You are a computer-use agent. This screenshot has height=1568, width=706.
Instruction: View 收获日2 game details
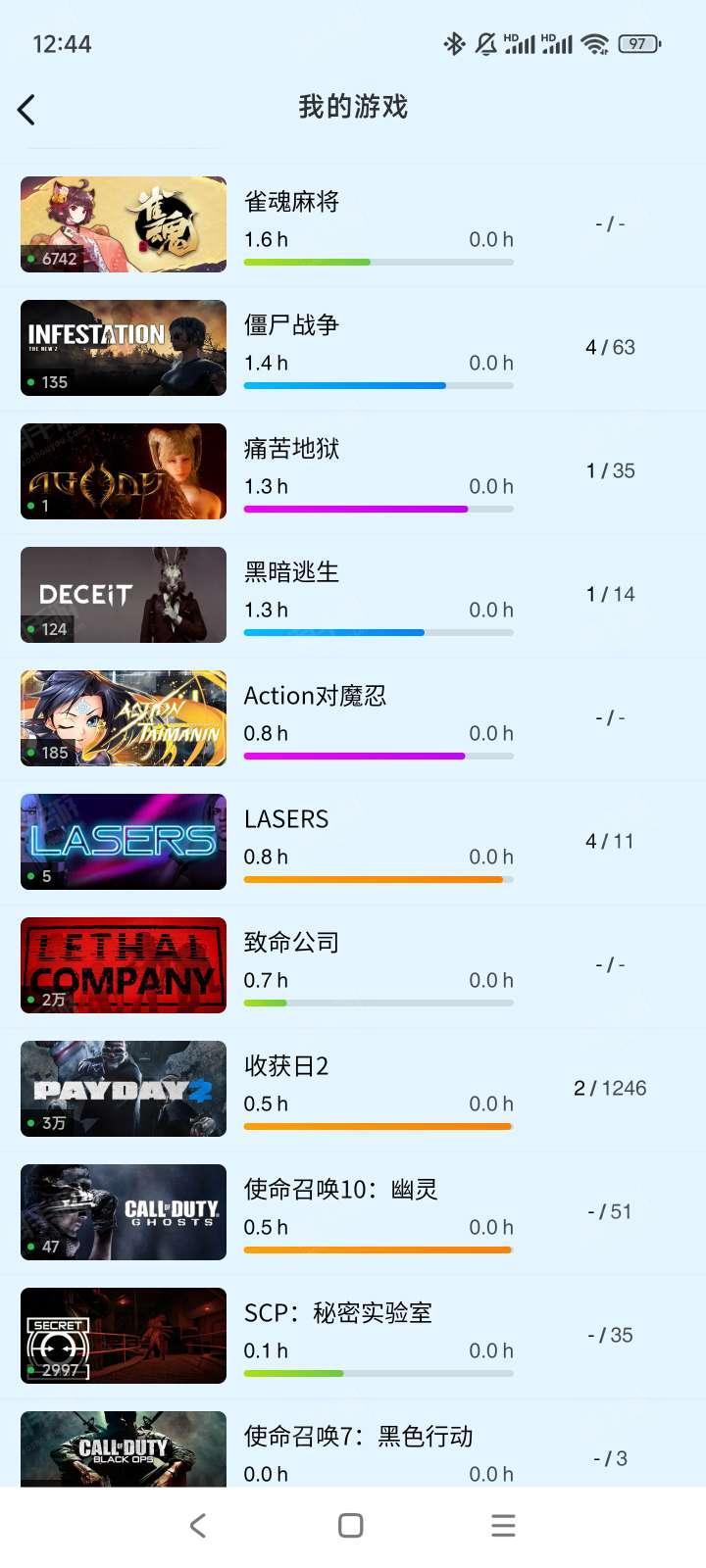(x=353, y=1089)
